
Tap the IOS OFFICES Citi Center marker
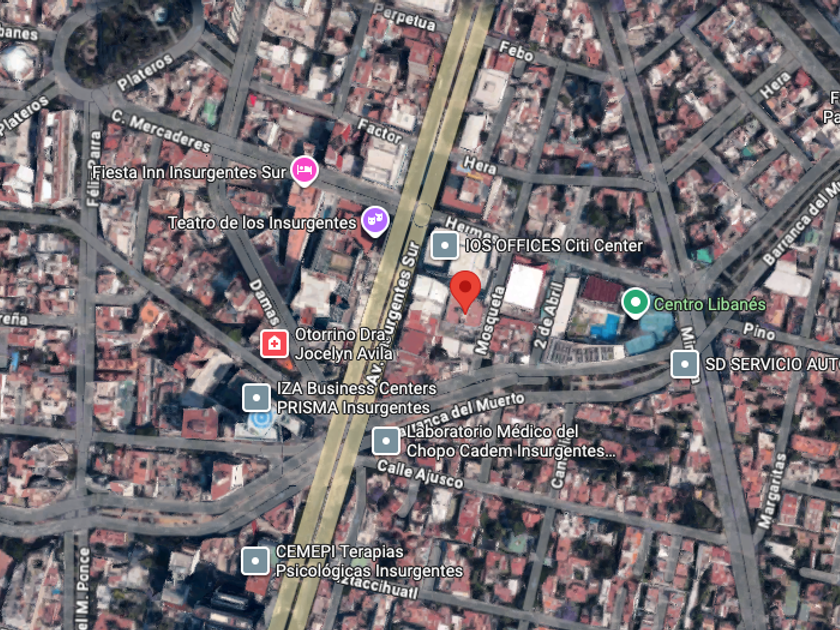pyautogui.click(x=445, y=246)
